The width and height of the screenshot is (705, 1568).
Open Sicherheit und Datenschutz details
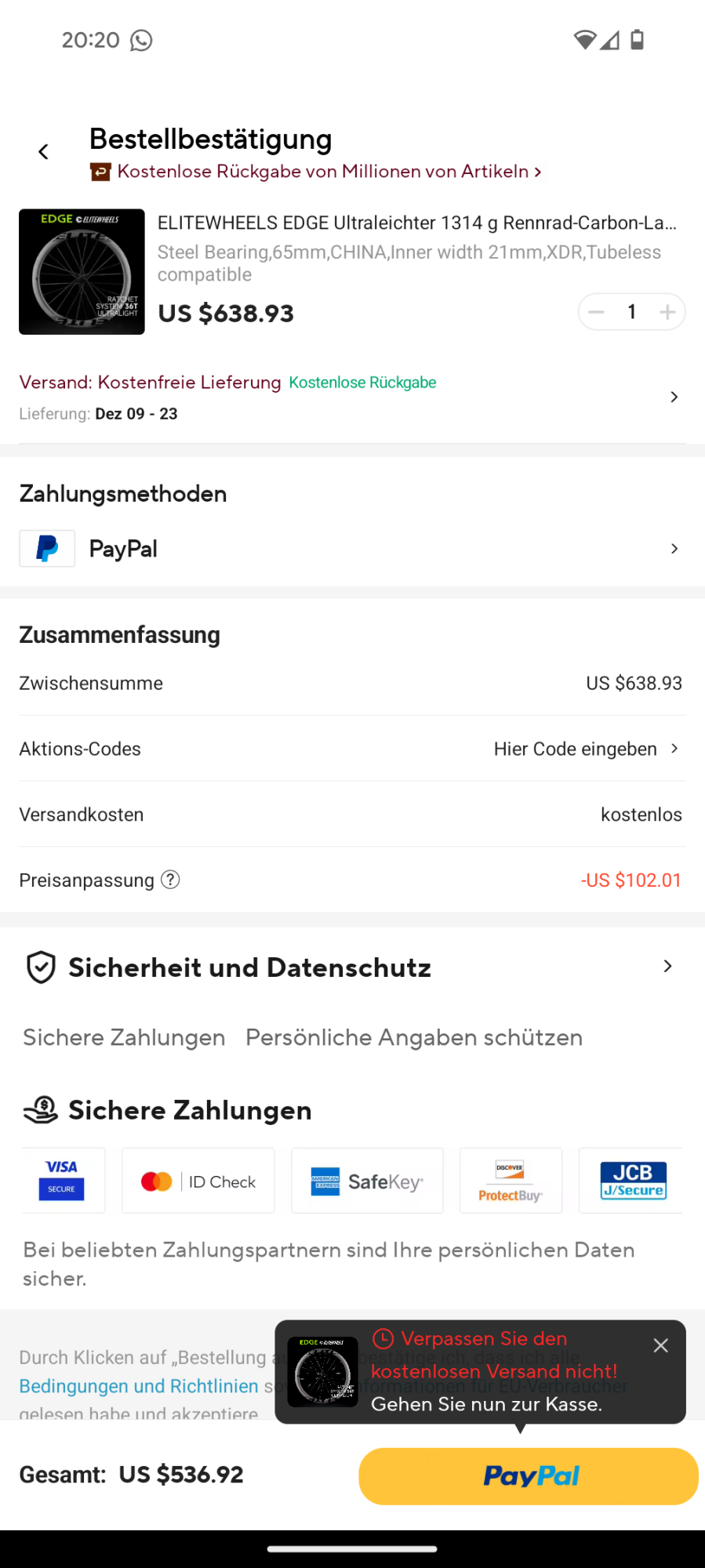352,967
